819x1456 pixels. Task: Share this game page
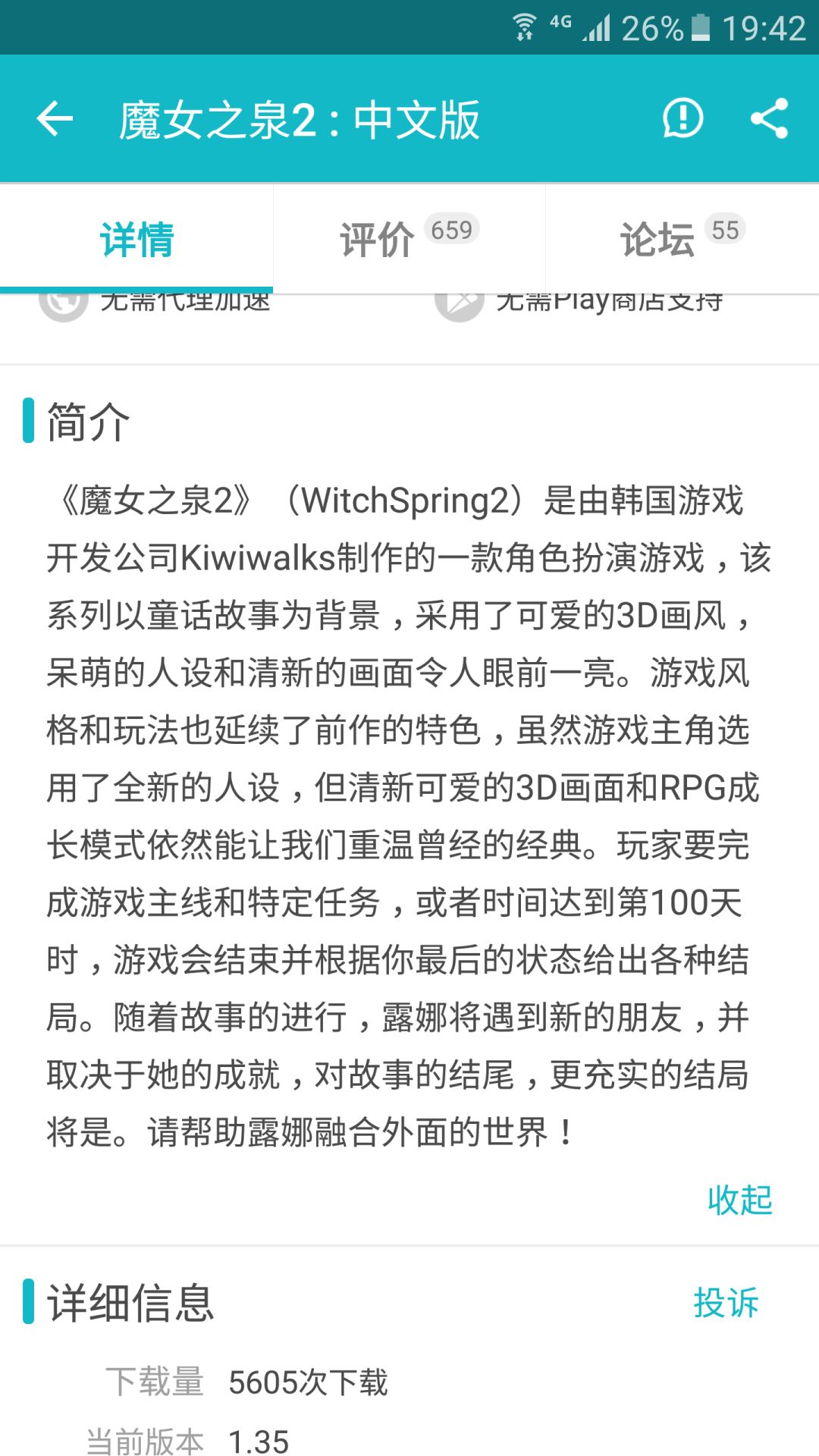(x=769, y=119)
